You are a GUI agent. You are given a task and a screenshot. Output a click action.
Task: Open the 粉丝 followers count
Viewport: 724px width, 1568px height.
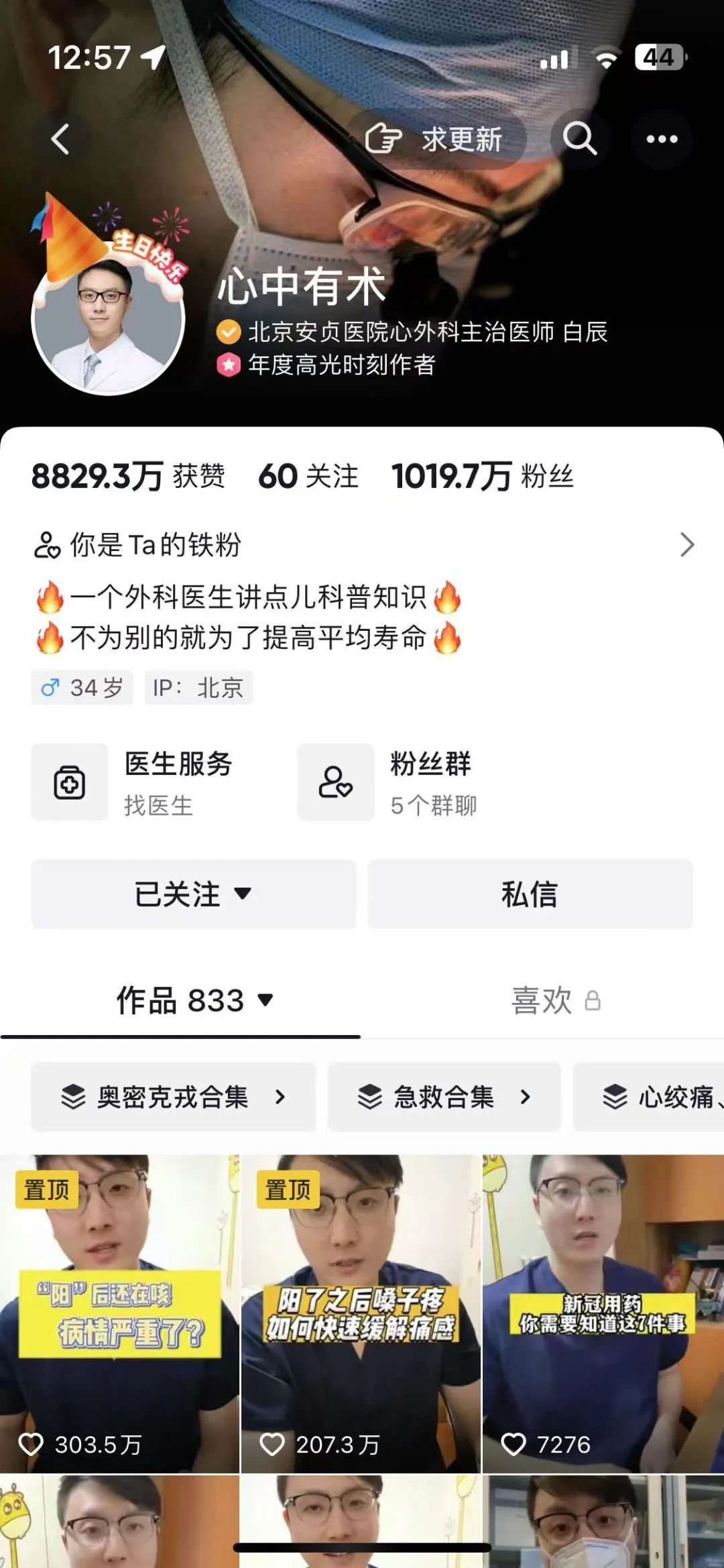pyautogui.click(x=483, y=477)
